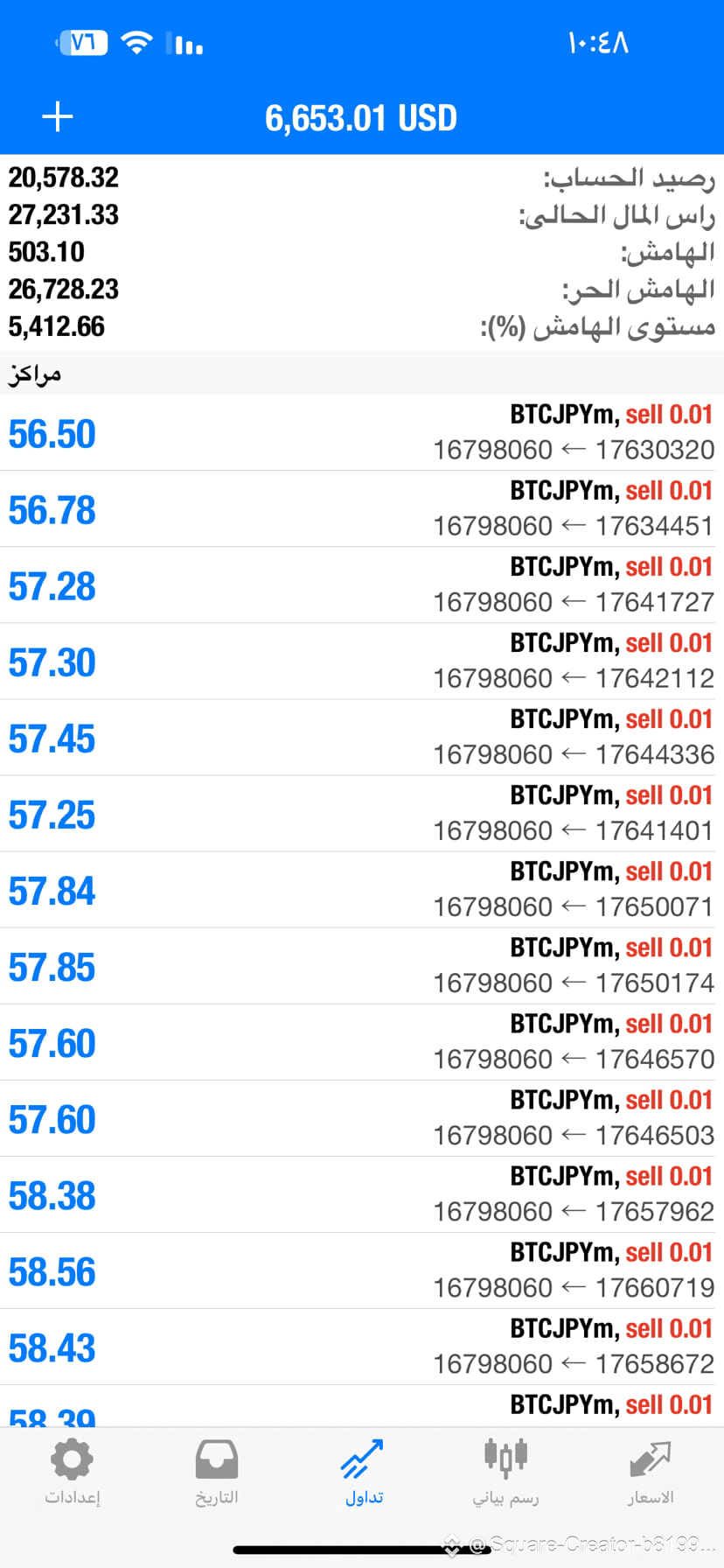The height and width of the screenshot is (1568, 724).
Task: Open the Settings tab (إعدادات)
Action: [73, 1473]
